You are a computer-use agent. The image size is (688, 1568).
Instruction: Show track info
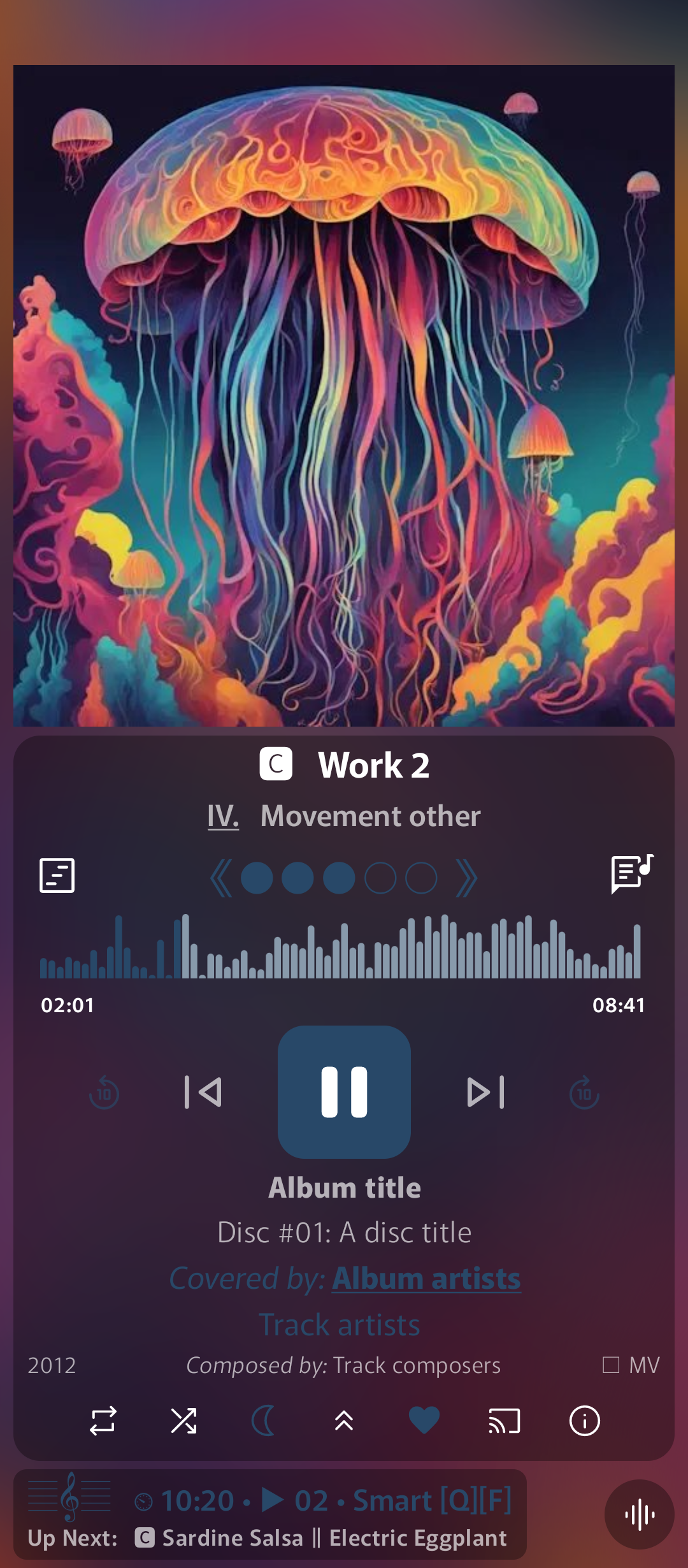tap(584, 1421)
